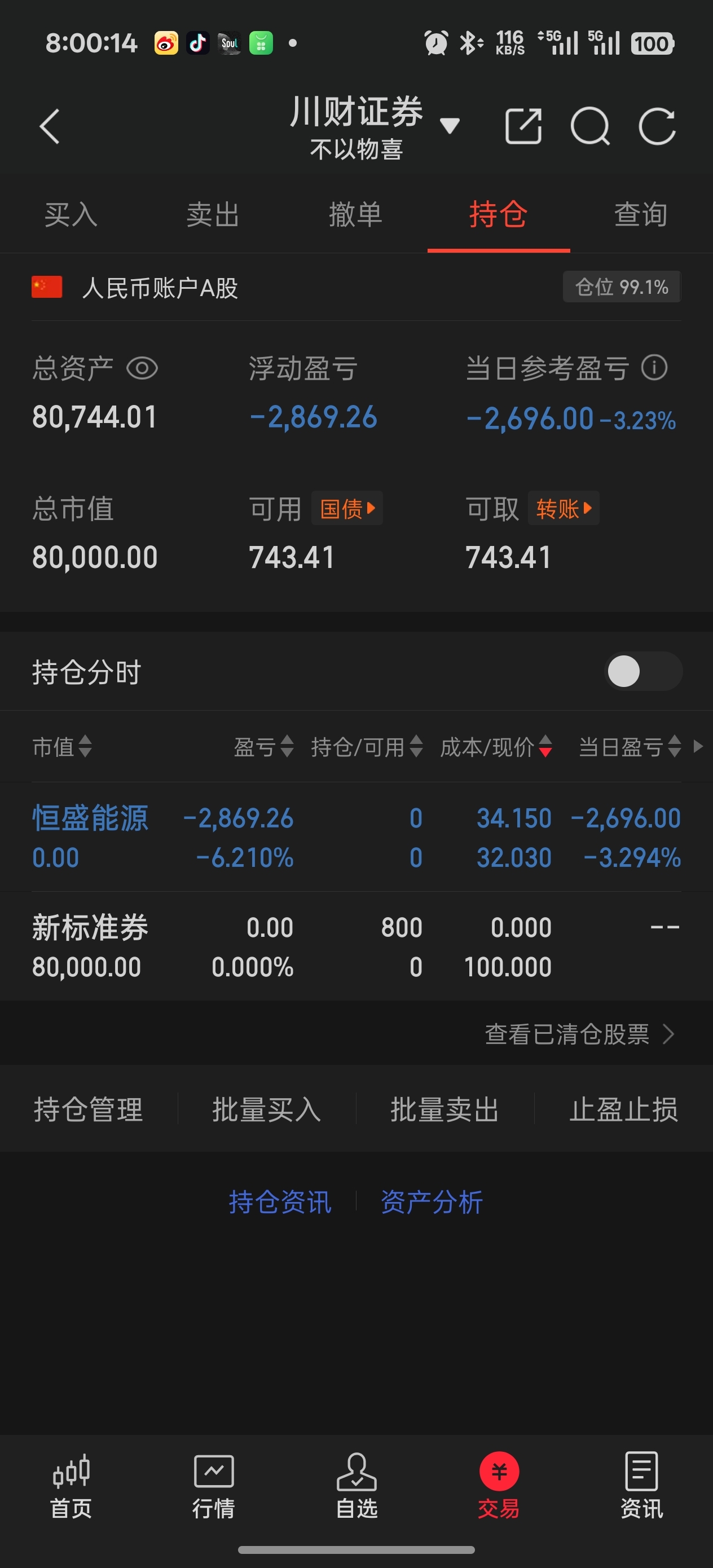
Task: Switch to the 卖出 tab
Action: click(213, 215)
